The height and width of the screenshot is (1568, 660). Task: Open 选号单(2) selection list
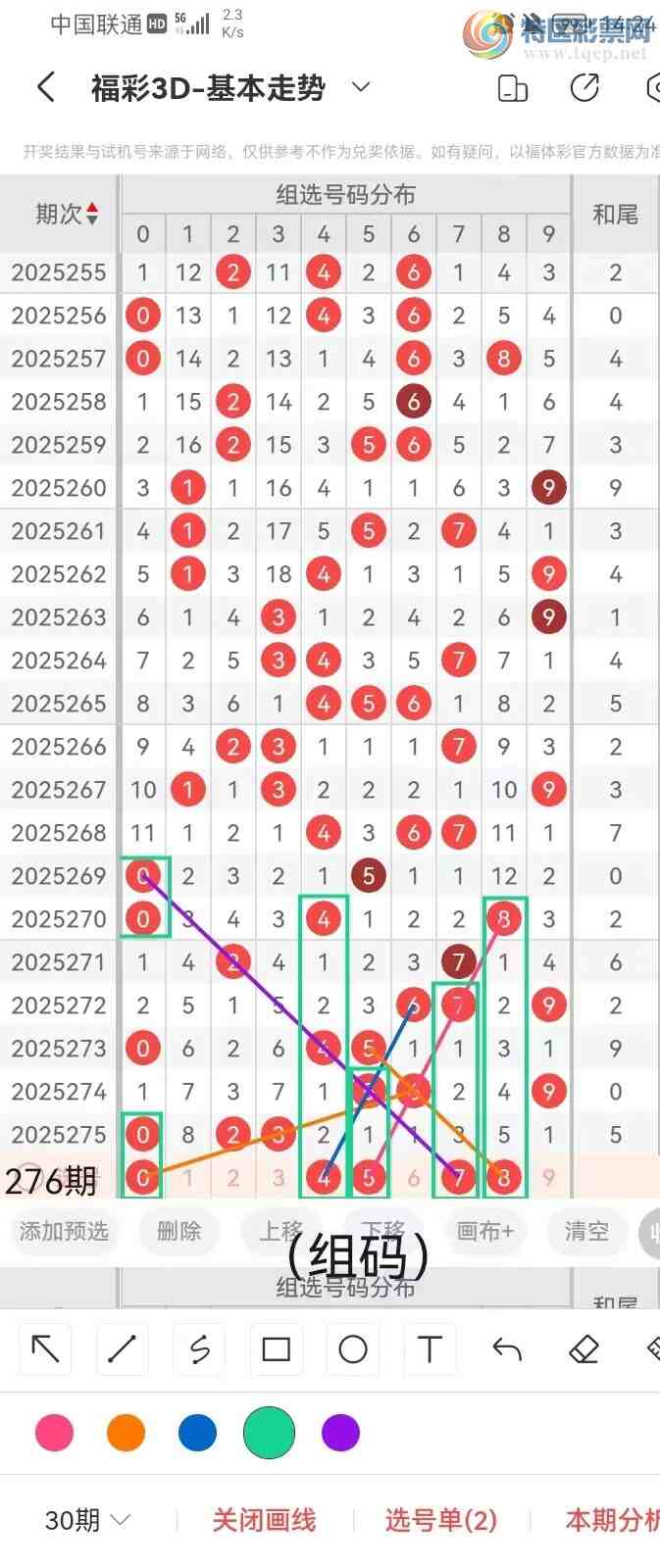(x=440, y=1520)
